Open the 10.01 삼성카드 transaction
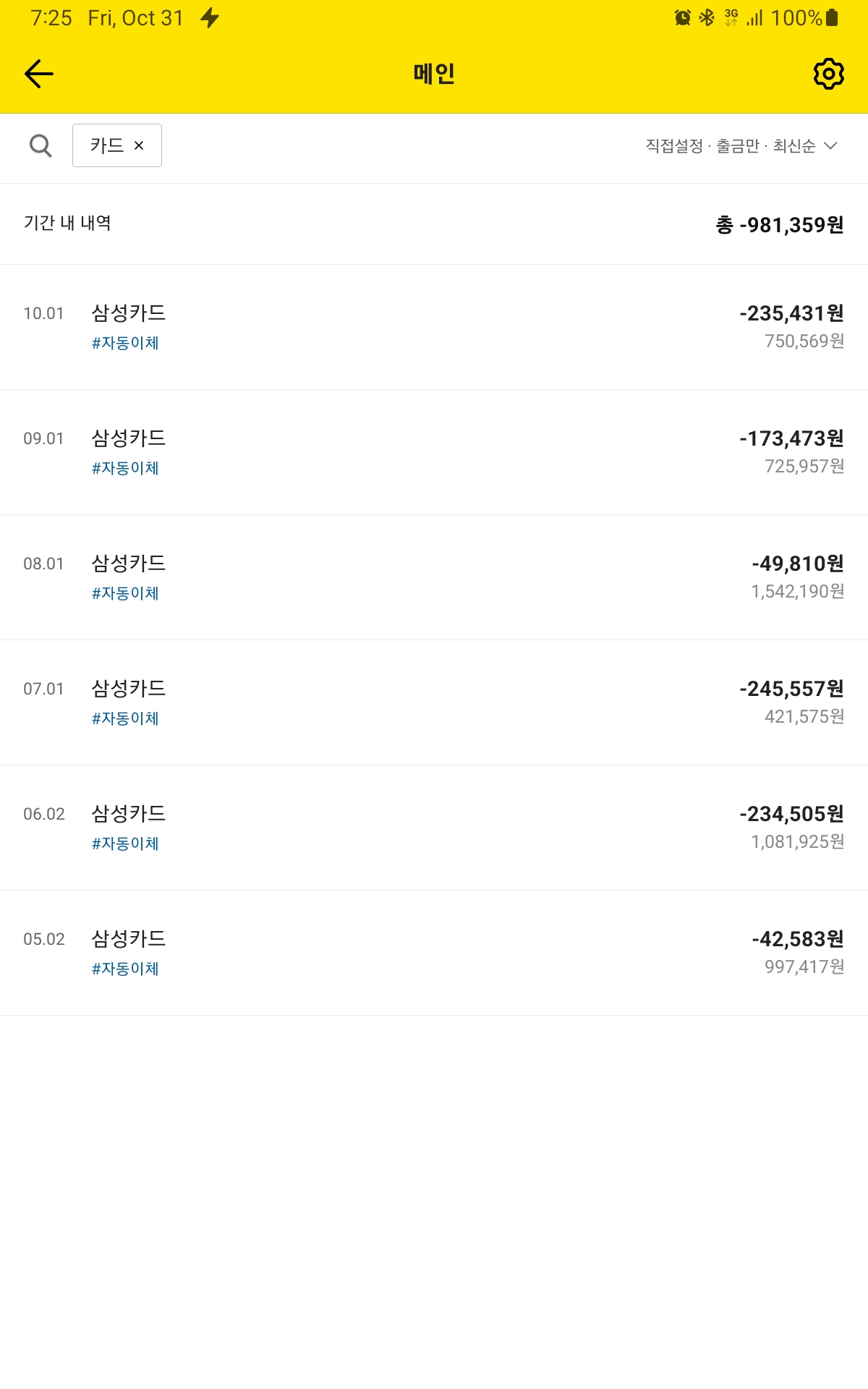The height and width of the screenshot is (1389, 868). [434, 327]
